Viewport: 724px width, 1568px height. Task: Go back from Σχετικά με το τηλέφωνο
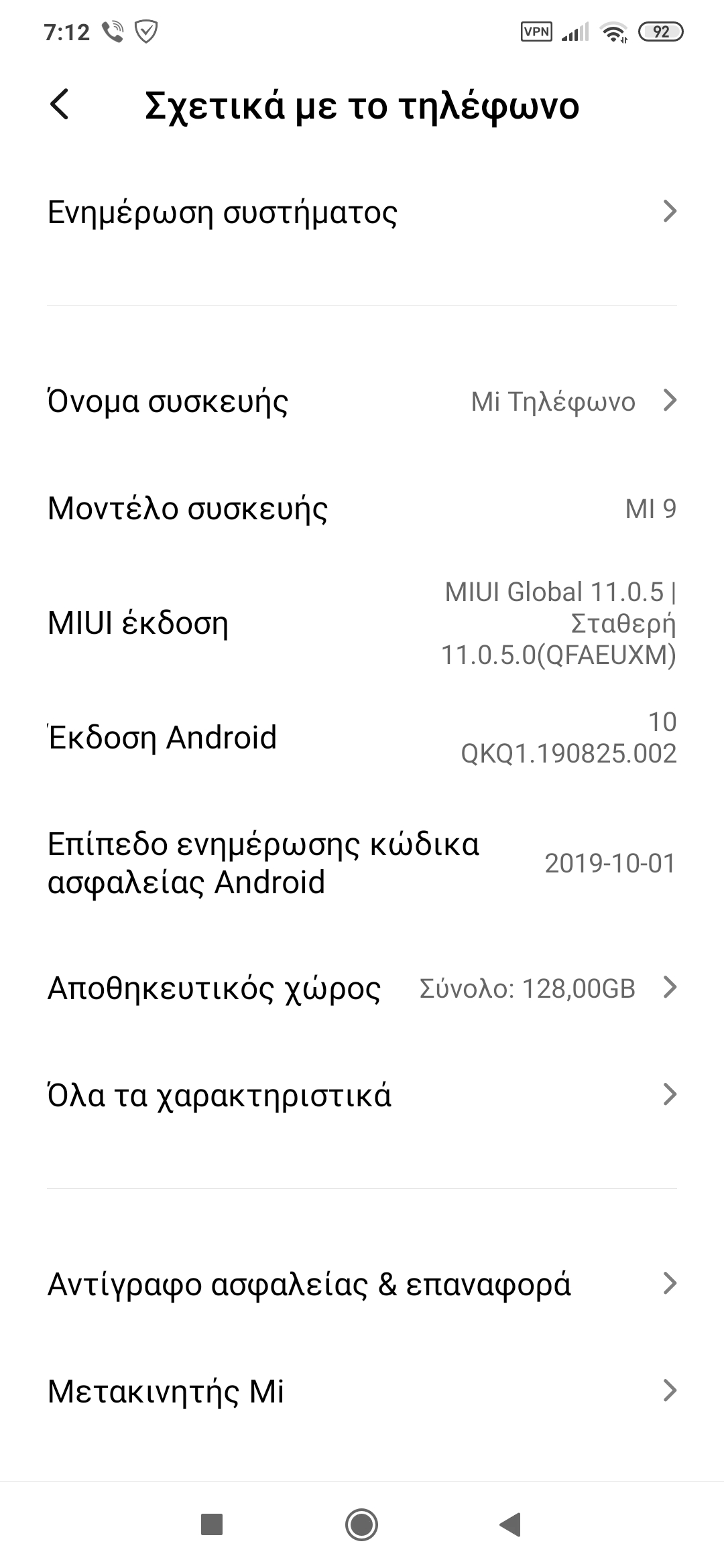pyautogui.click(x=60, y=105)
